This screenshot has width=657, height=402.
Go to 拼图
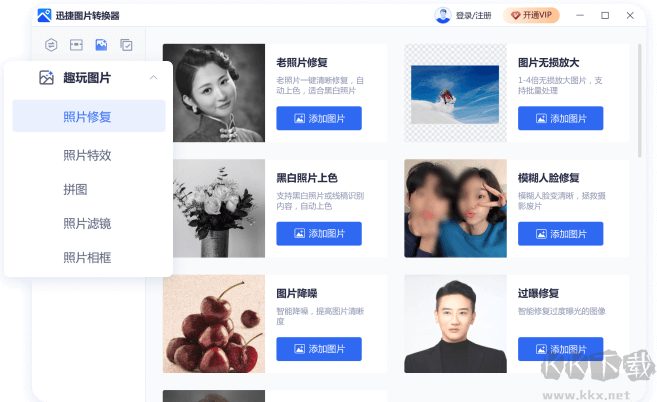tap(76, 189)
